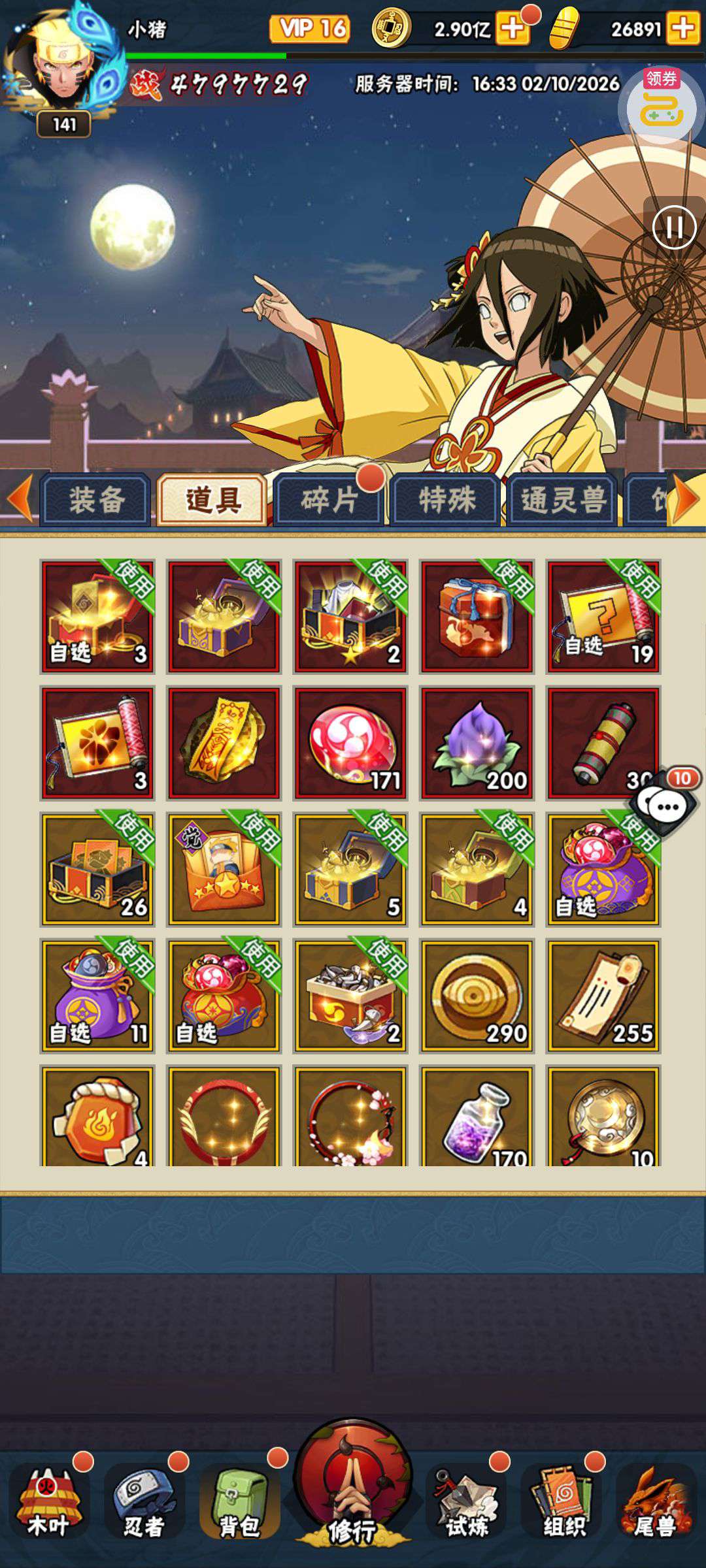
Task: Select the question-mark 自选 scroll with 19
Action: pos(604,616)
